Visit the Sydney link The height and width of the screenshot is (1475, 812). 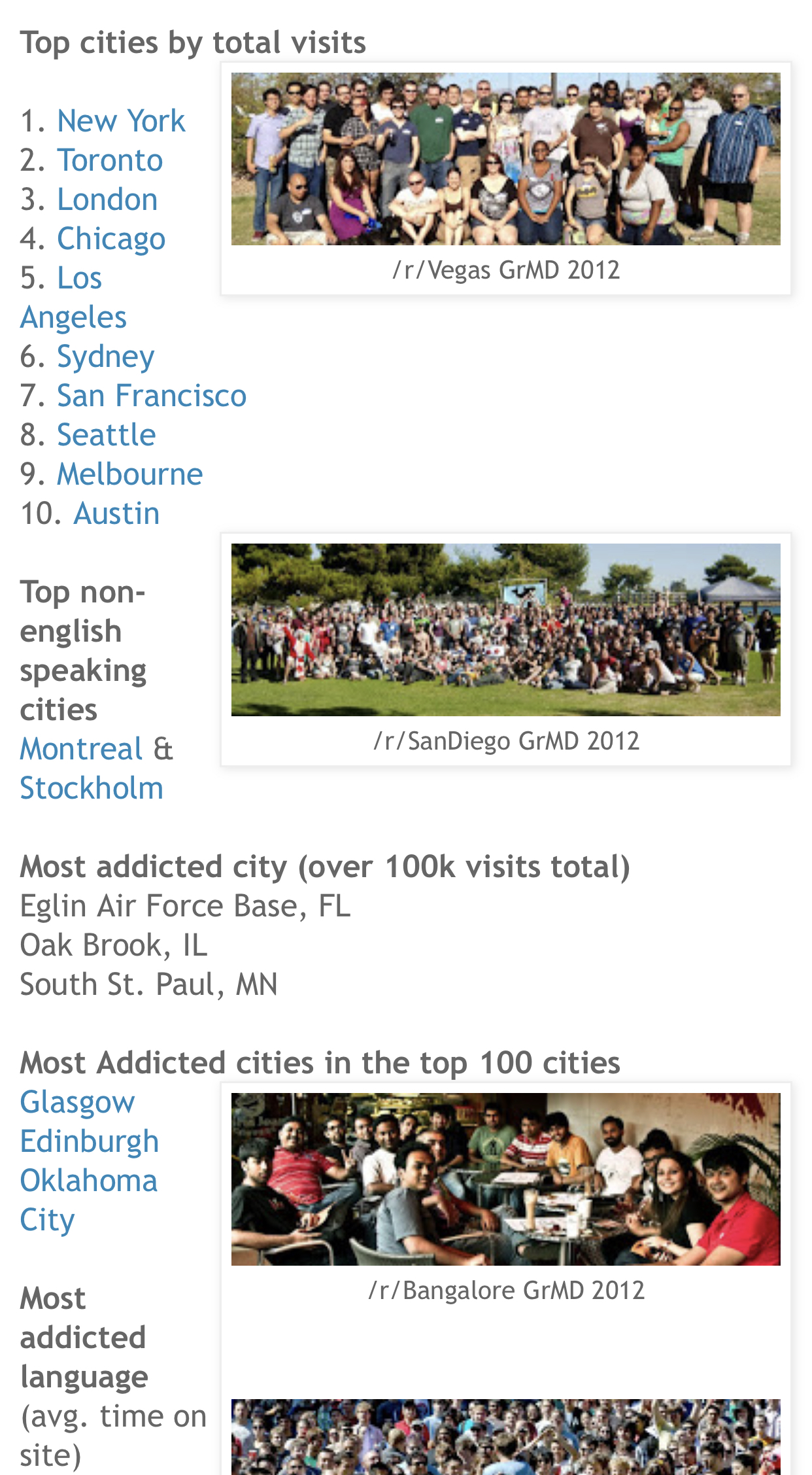(x=105, y=357)
